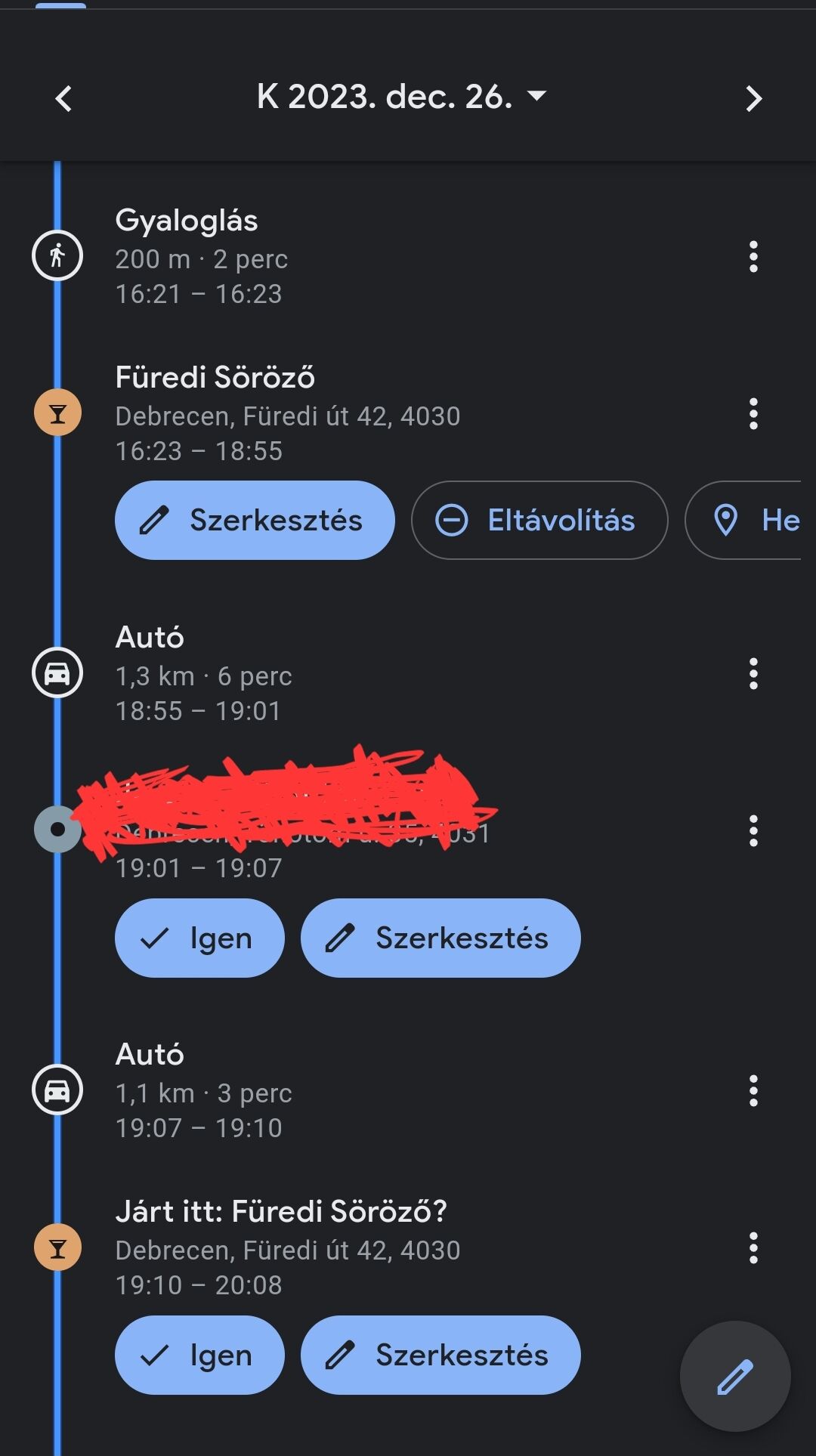Open options for the 1,3 km Autó trip
This screenshot has width=816, height=1456.
click(x=753, y=673)
